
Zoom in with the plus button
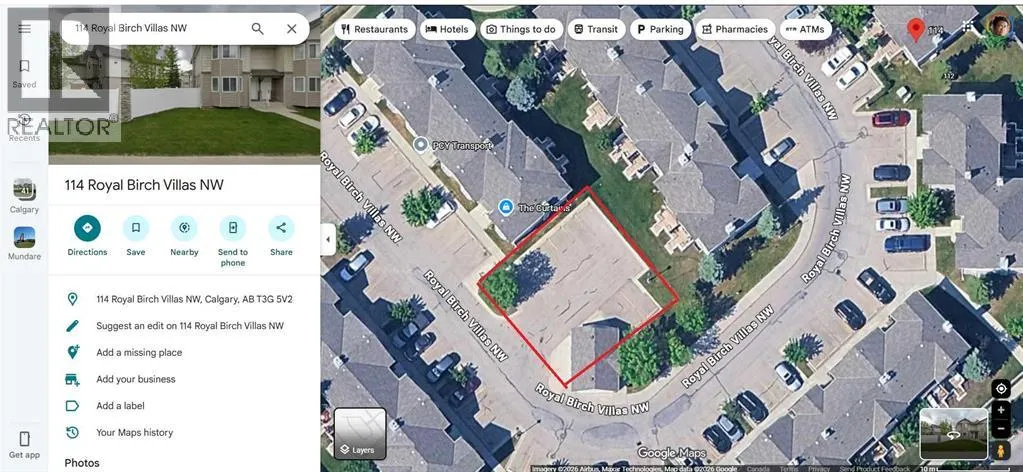click(1001, 410)
